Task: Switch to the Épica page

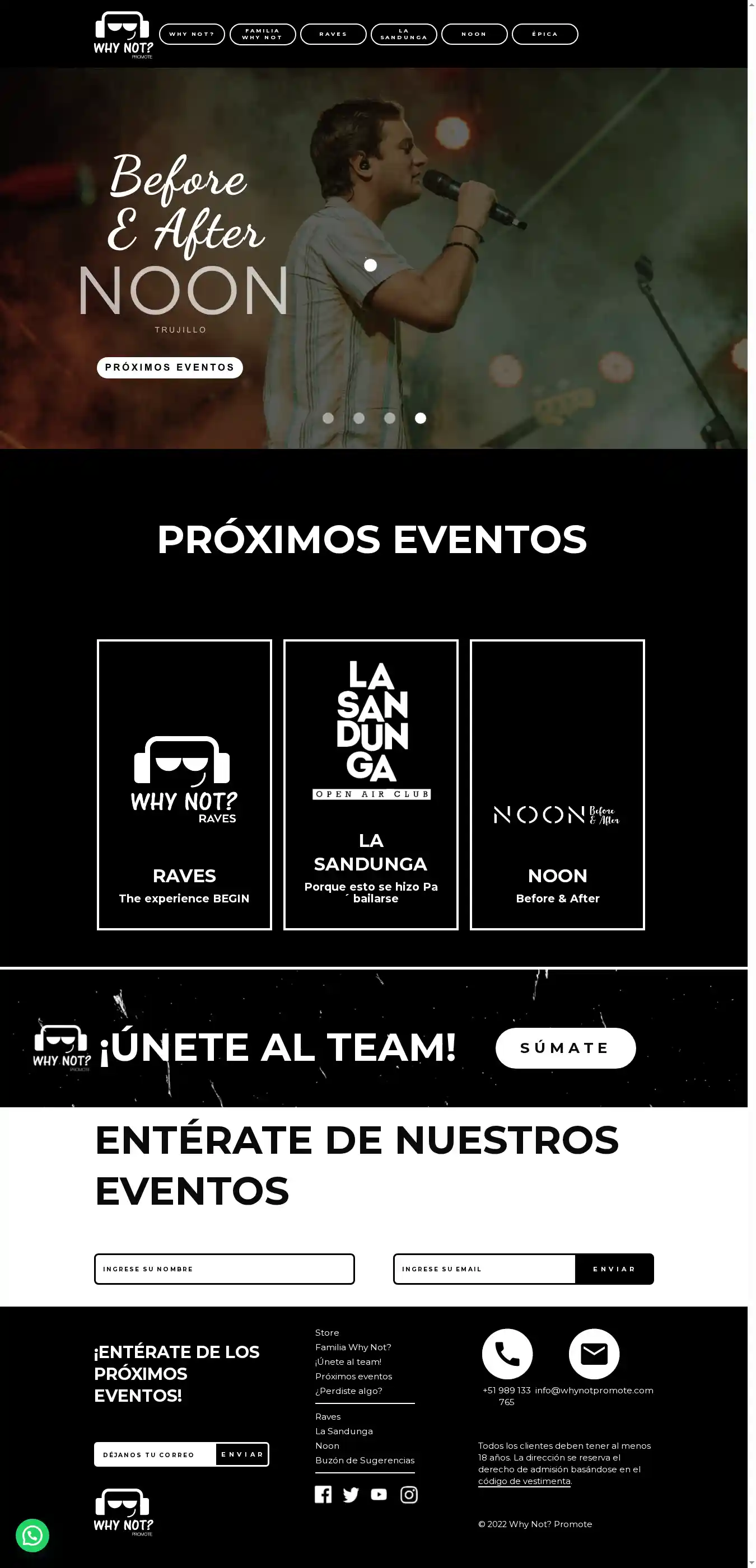Action: point(545,34)
